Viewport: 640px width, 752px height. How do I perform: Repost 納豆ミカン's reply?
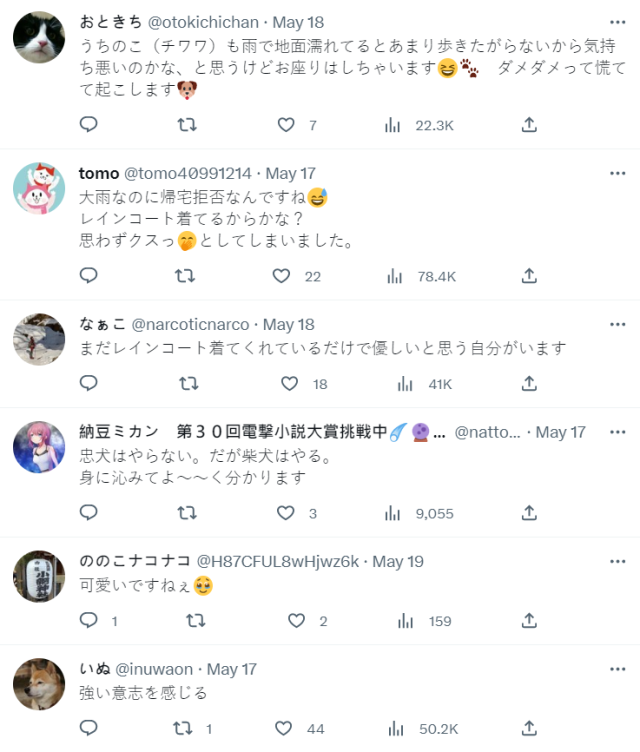pos(187,513)
